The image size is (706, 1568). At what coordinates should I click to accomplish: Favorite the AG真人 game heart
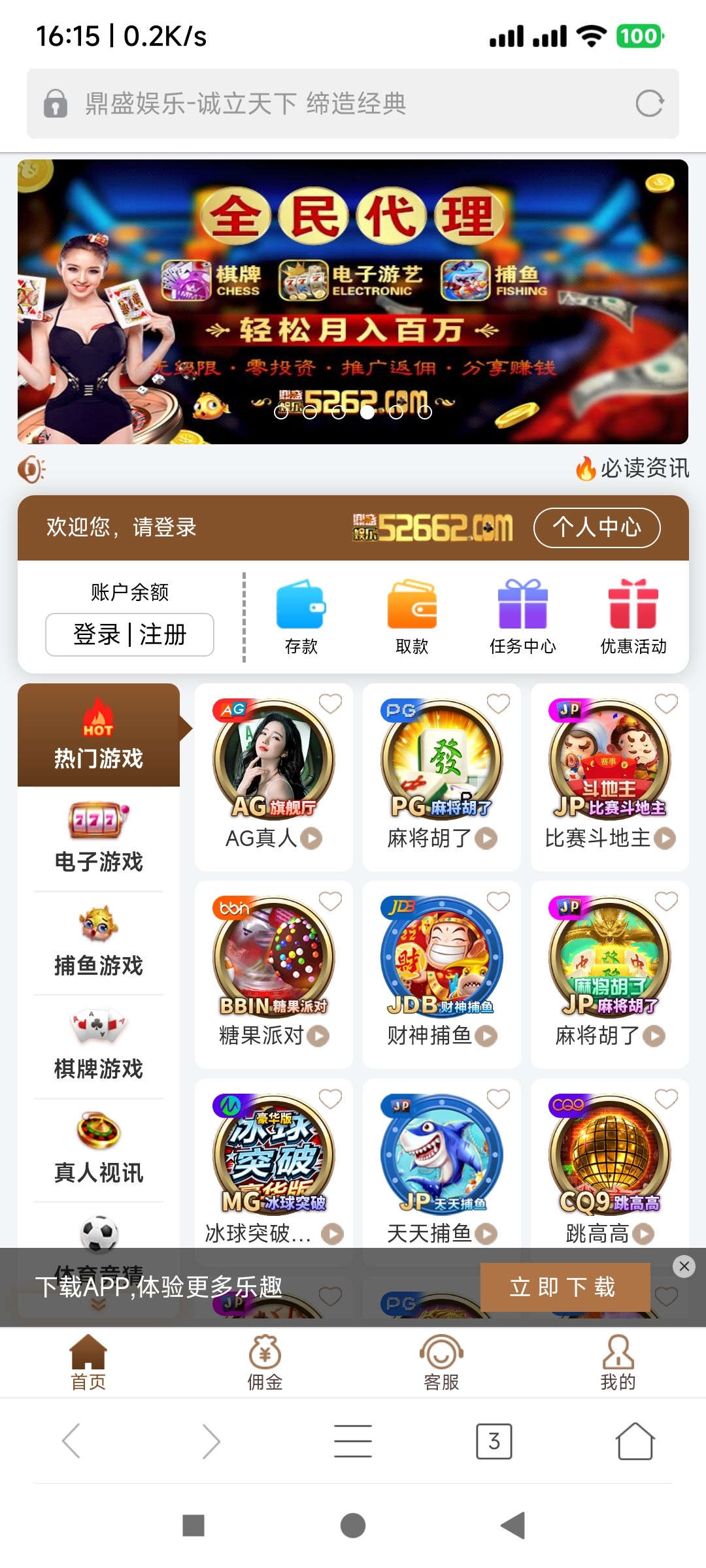point(330,705)
